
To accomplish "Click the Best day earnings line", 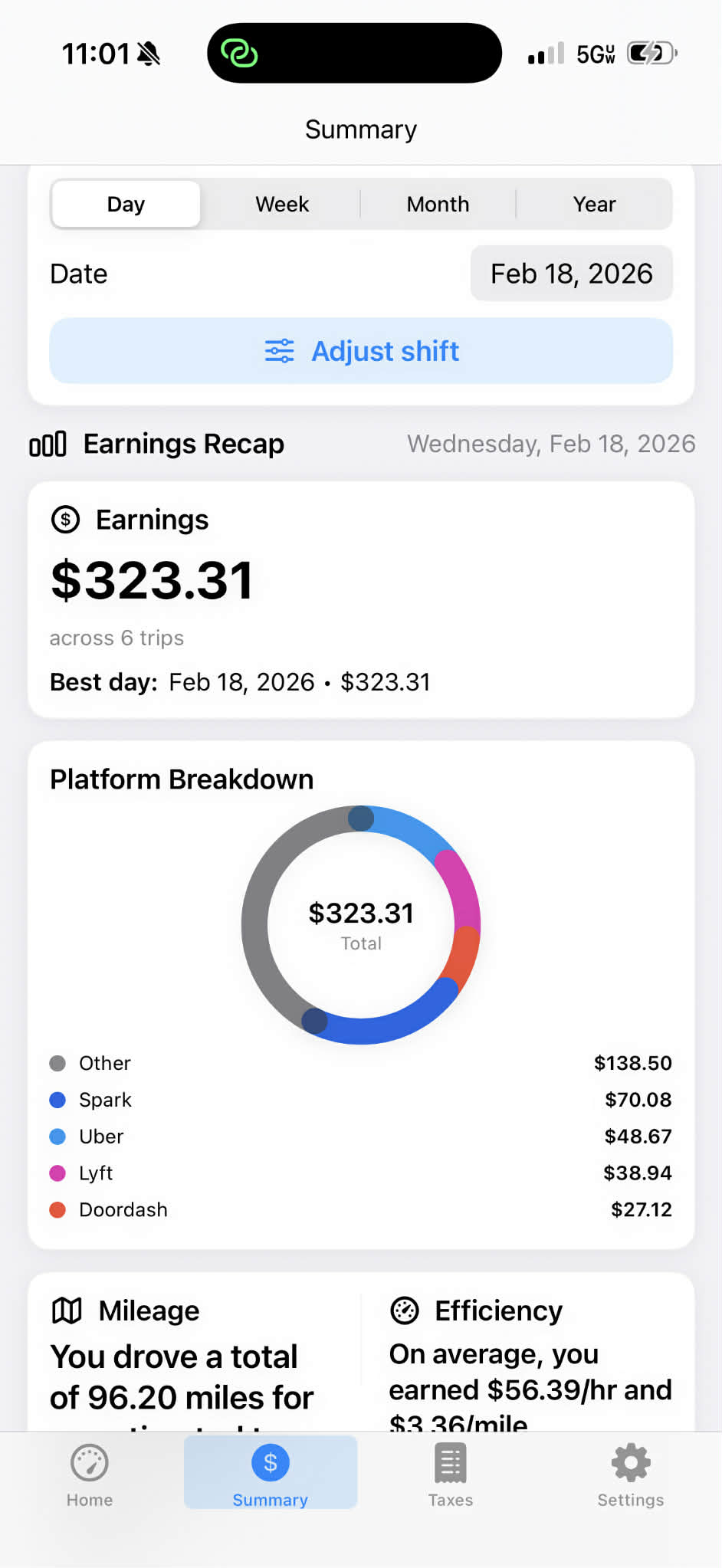I will [x=240, y=682].
